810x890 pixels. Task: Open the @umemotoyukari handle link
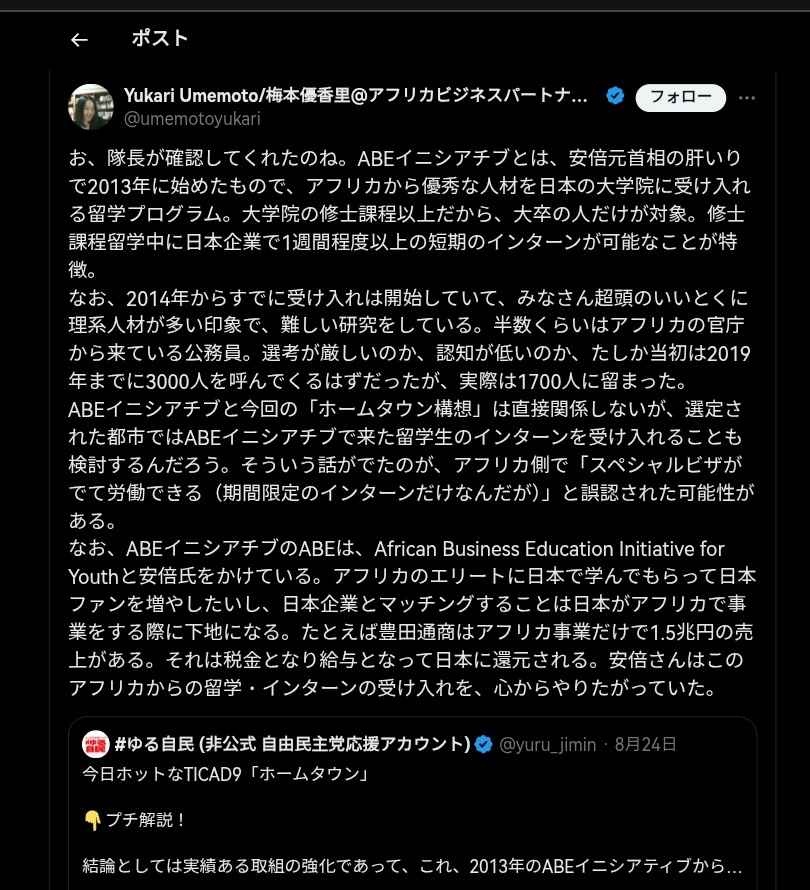192,119
